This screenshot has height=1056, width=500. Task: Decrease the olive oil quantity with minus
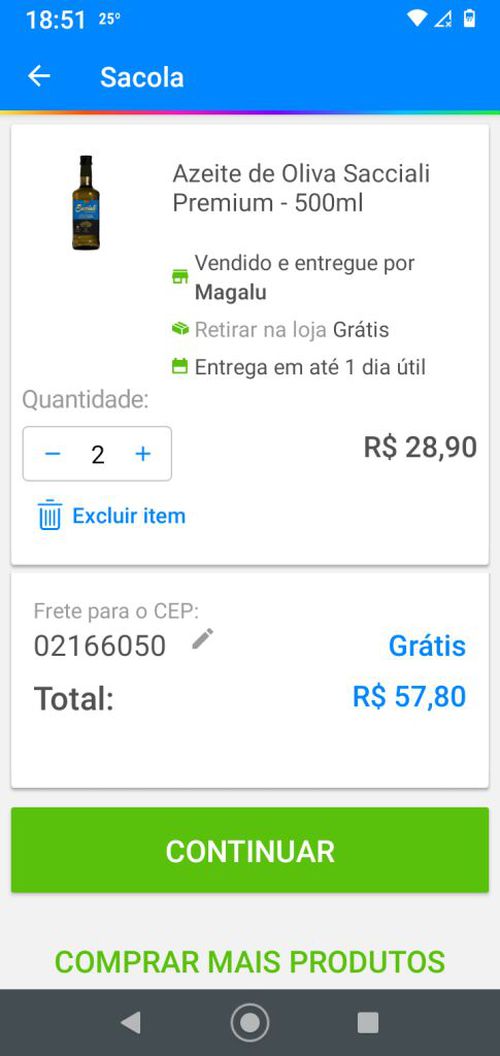point(53,454)
